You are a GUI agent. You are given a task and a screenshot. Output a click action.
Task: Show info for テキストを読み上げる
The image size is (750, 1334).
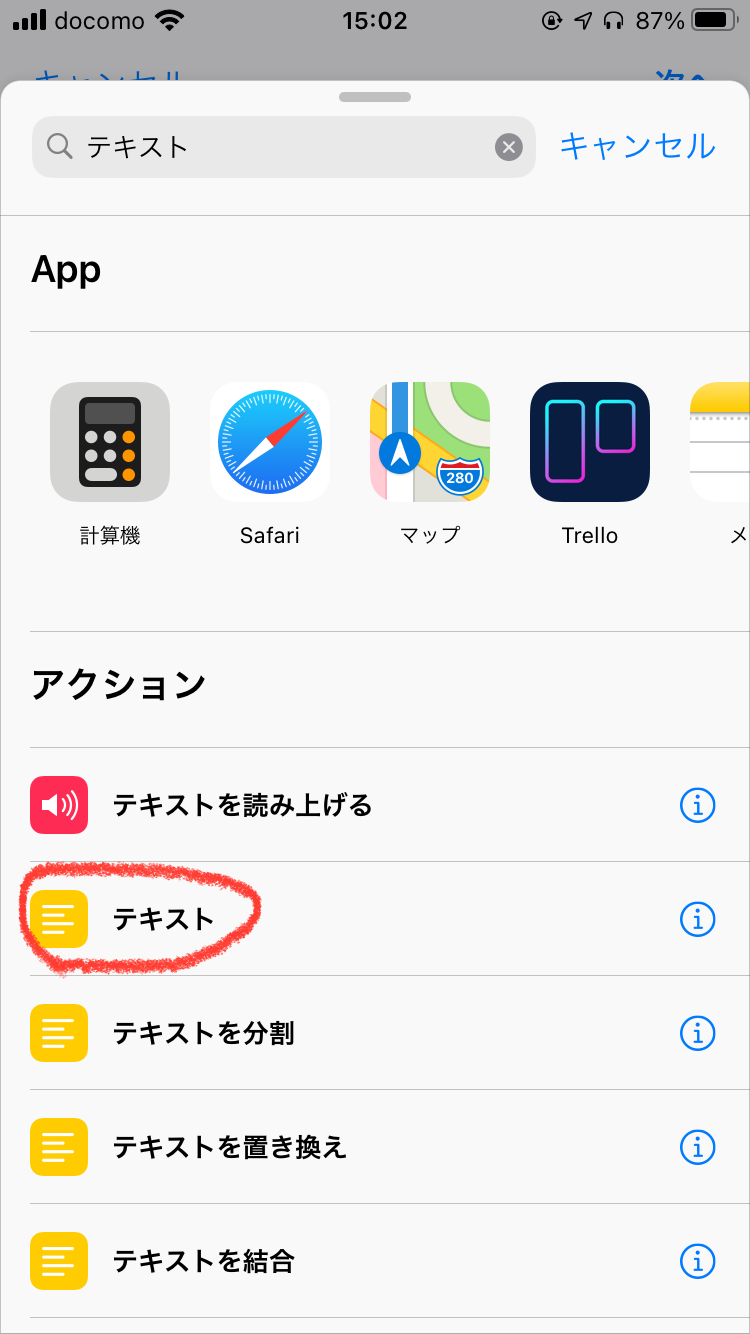[x=698, y=805]
